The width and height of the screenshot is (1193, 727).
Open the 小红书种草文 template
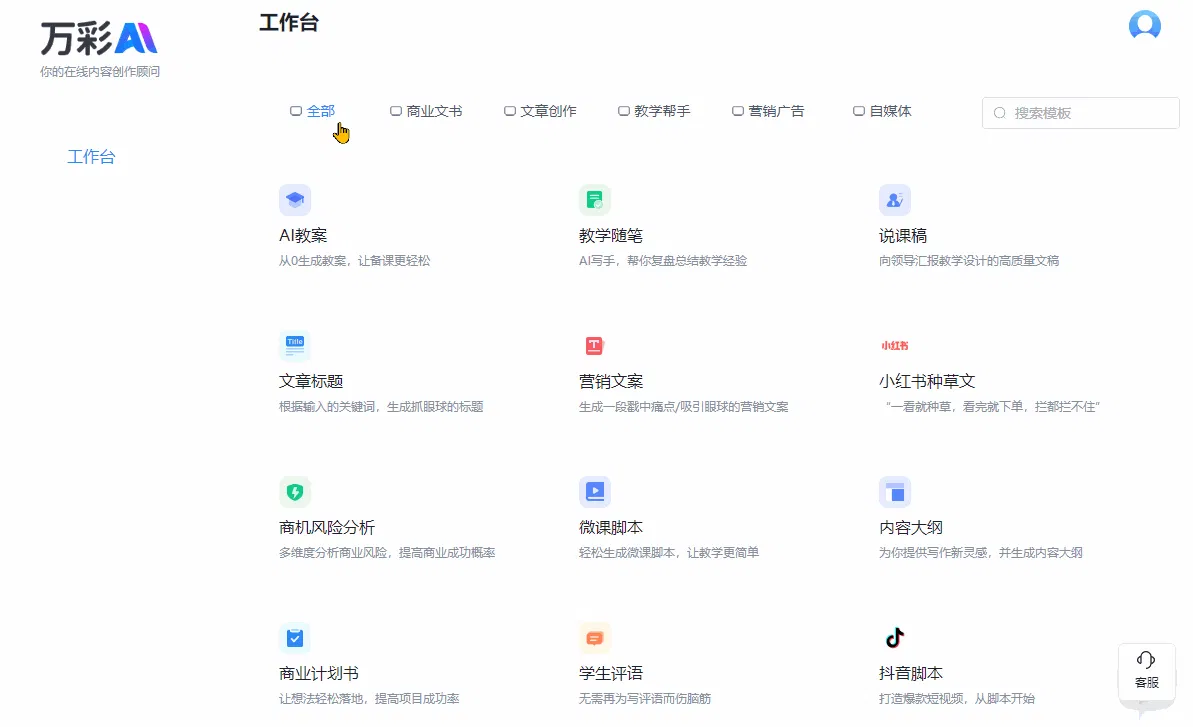(x=926, y=381)
